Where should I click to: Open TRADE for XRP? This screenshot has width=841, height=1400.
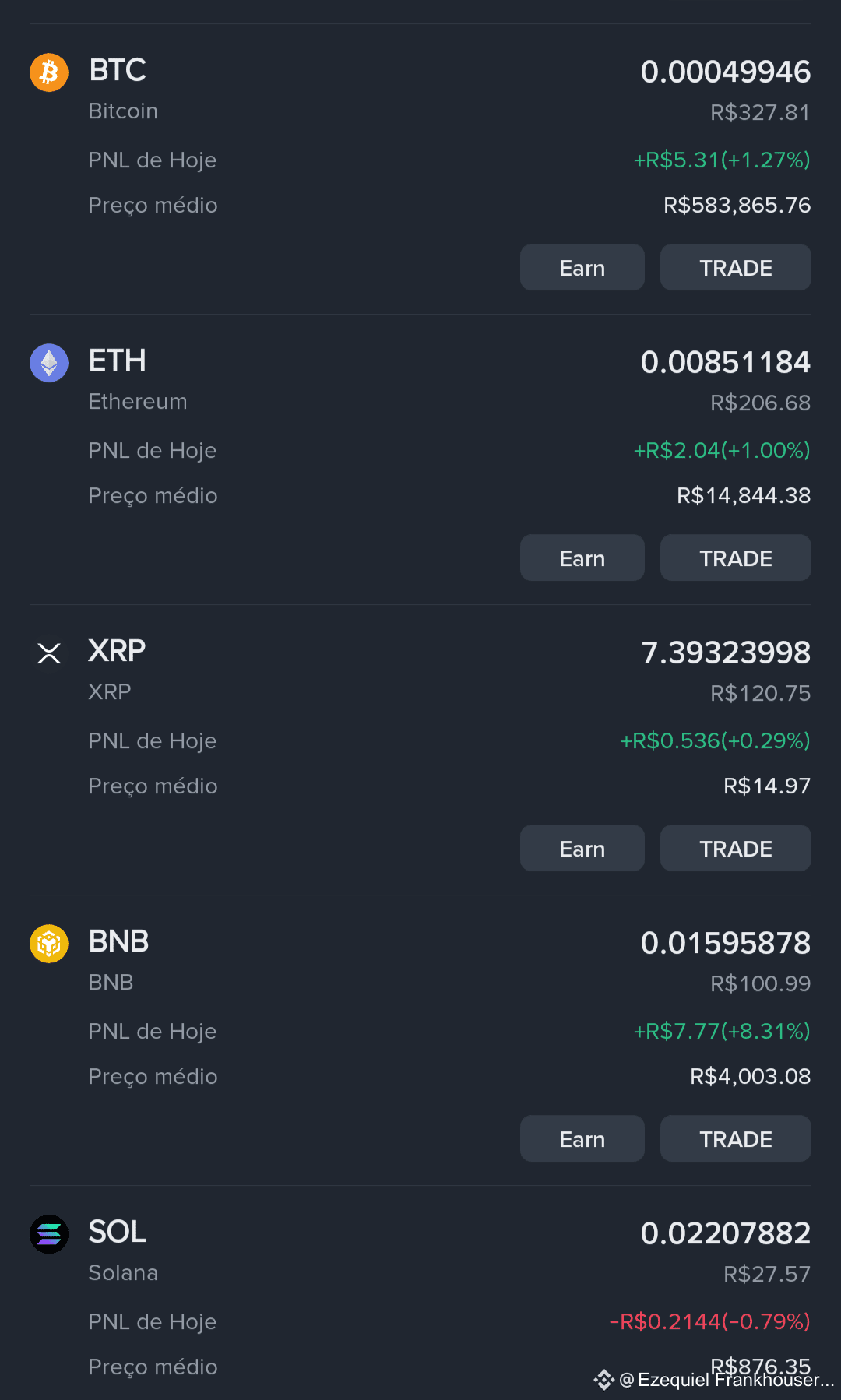pos(735,848)
